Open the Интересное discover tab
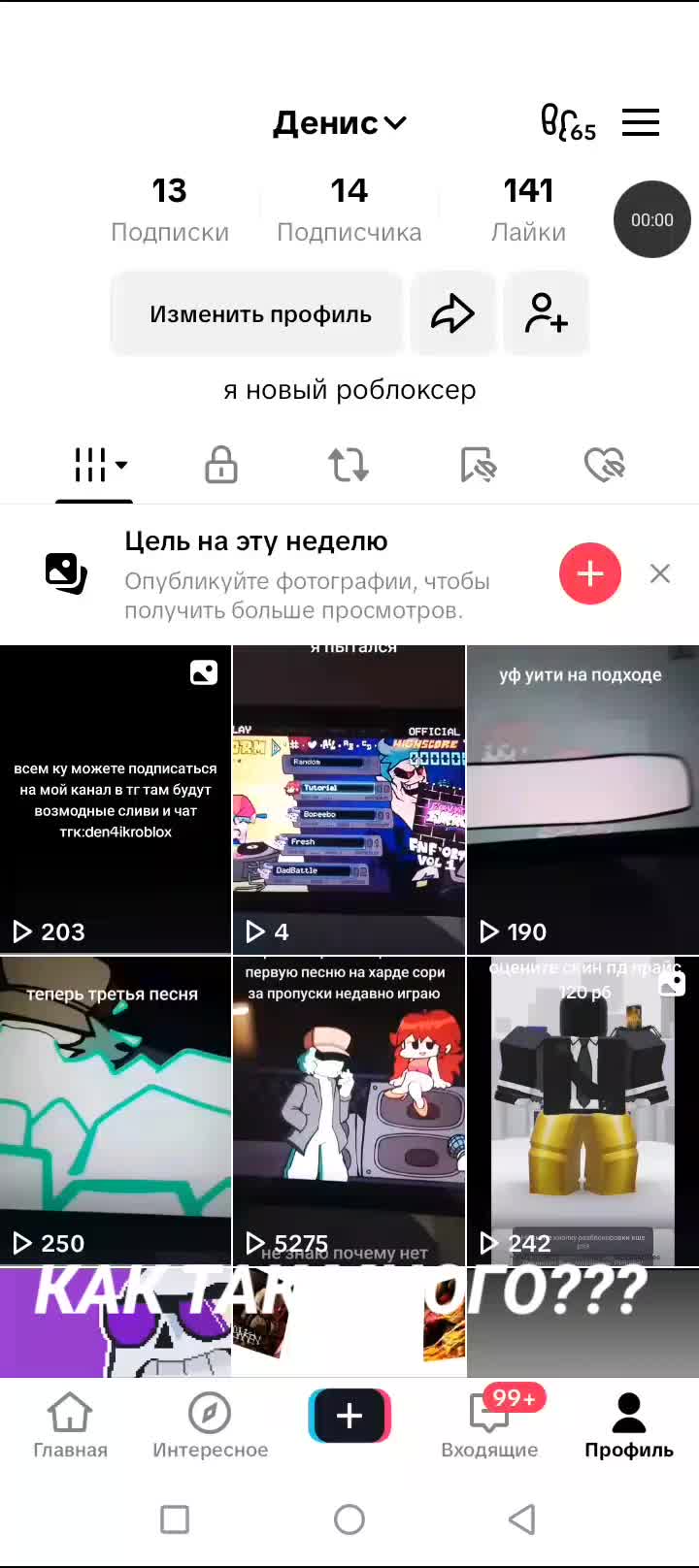The height and width of the screenshot is (1568, 699). coord(210,1424)
